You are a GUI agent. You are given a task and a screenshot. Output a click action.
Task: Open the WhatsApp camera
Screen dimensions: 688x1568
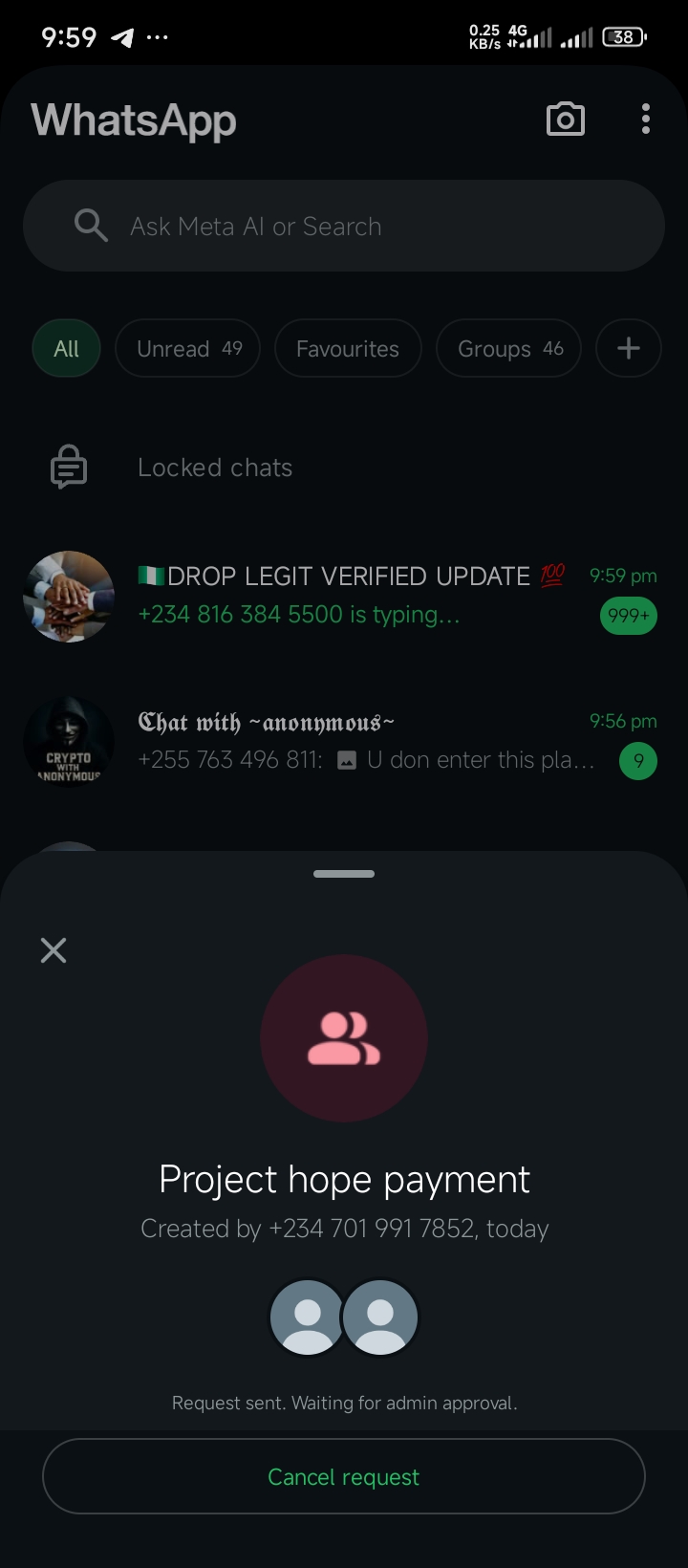(x=565, y=120)
